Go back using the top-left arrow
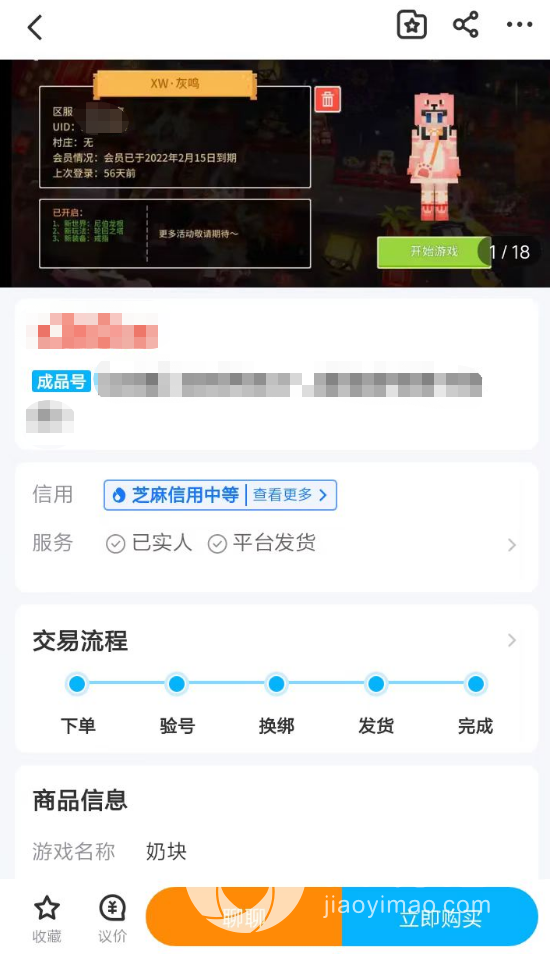This screenshot has height=957, width=550. pyautogui.click(x=35, y=27)
